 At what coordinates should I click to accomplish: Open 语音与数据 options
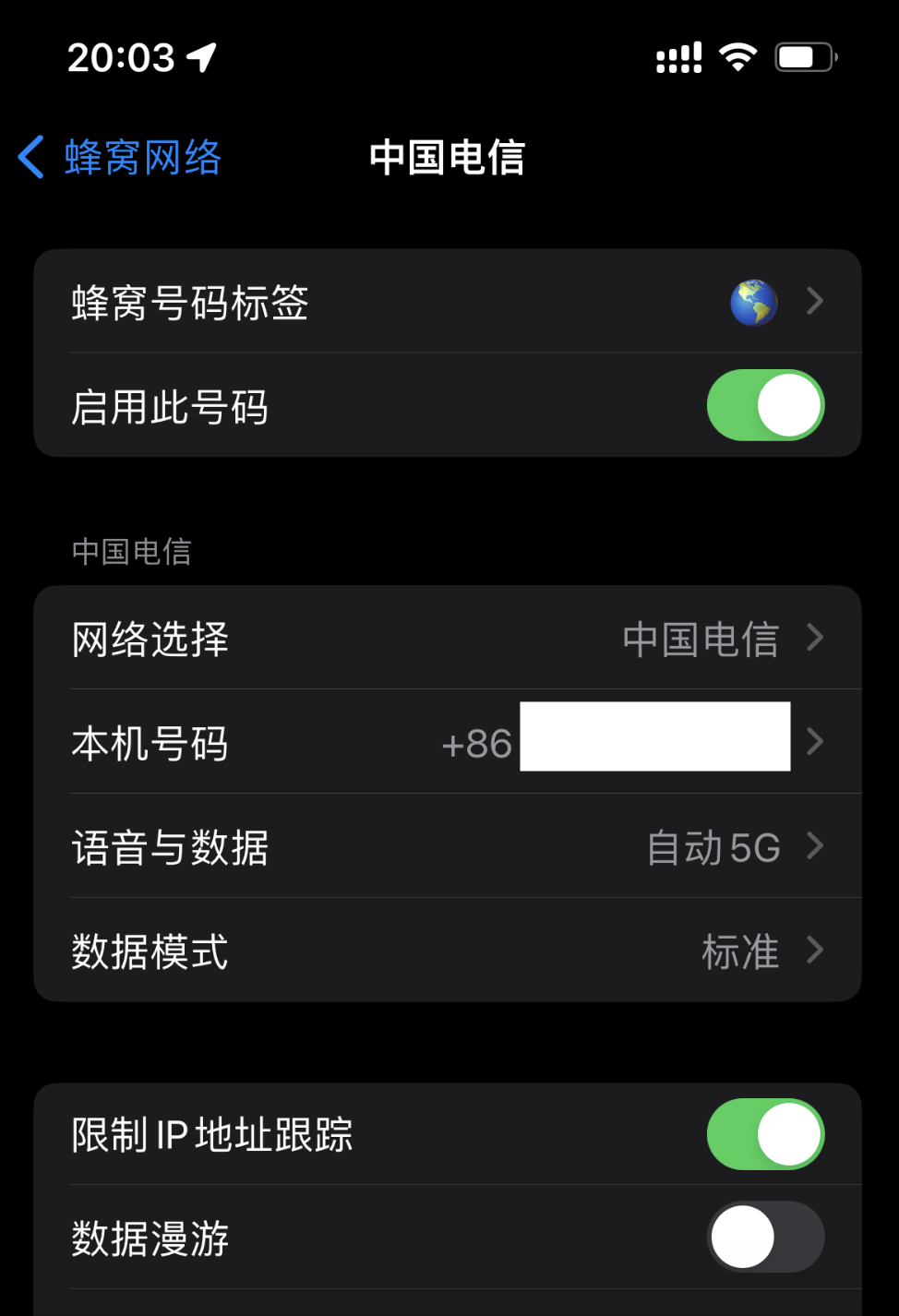pos(447,846)
